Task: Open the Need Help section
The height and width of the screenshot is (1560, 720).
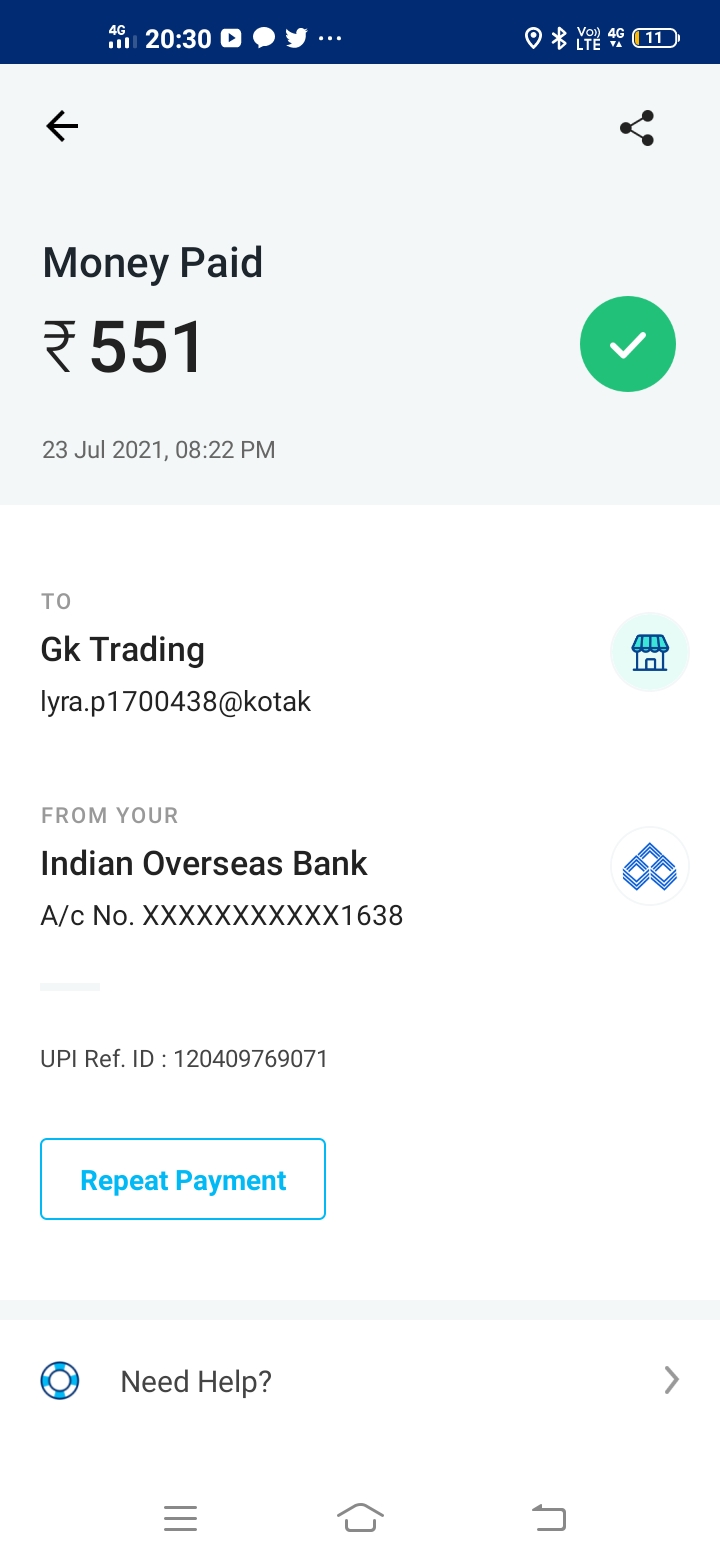Action: (360, 1381)
